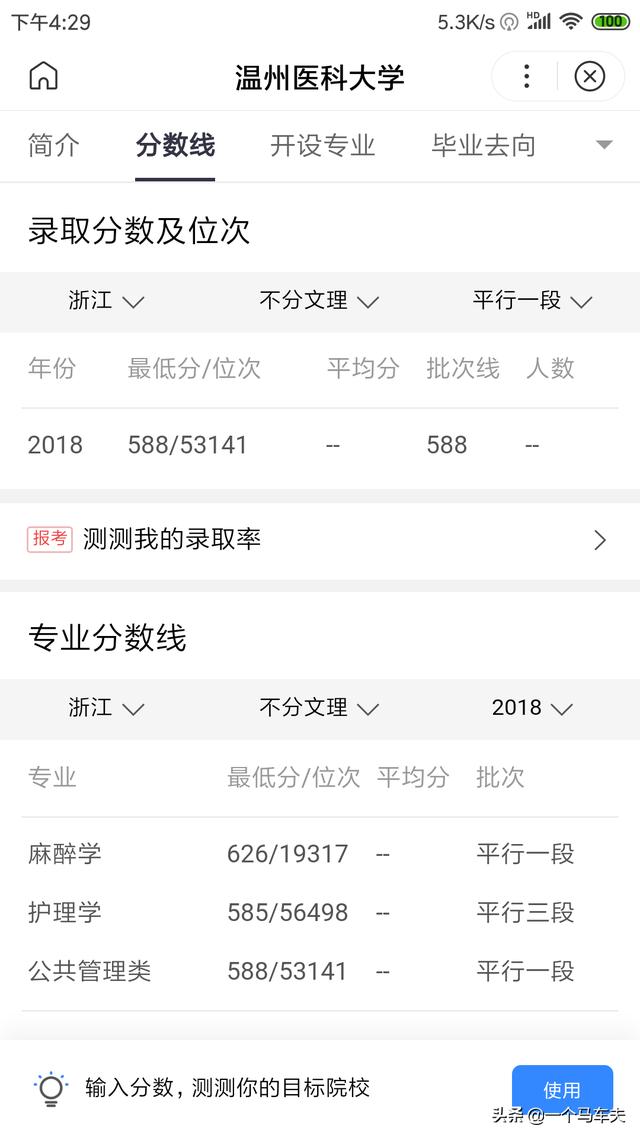Choose a batch from the 平行一段 dropdown

click(x=532, y=301)
